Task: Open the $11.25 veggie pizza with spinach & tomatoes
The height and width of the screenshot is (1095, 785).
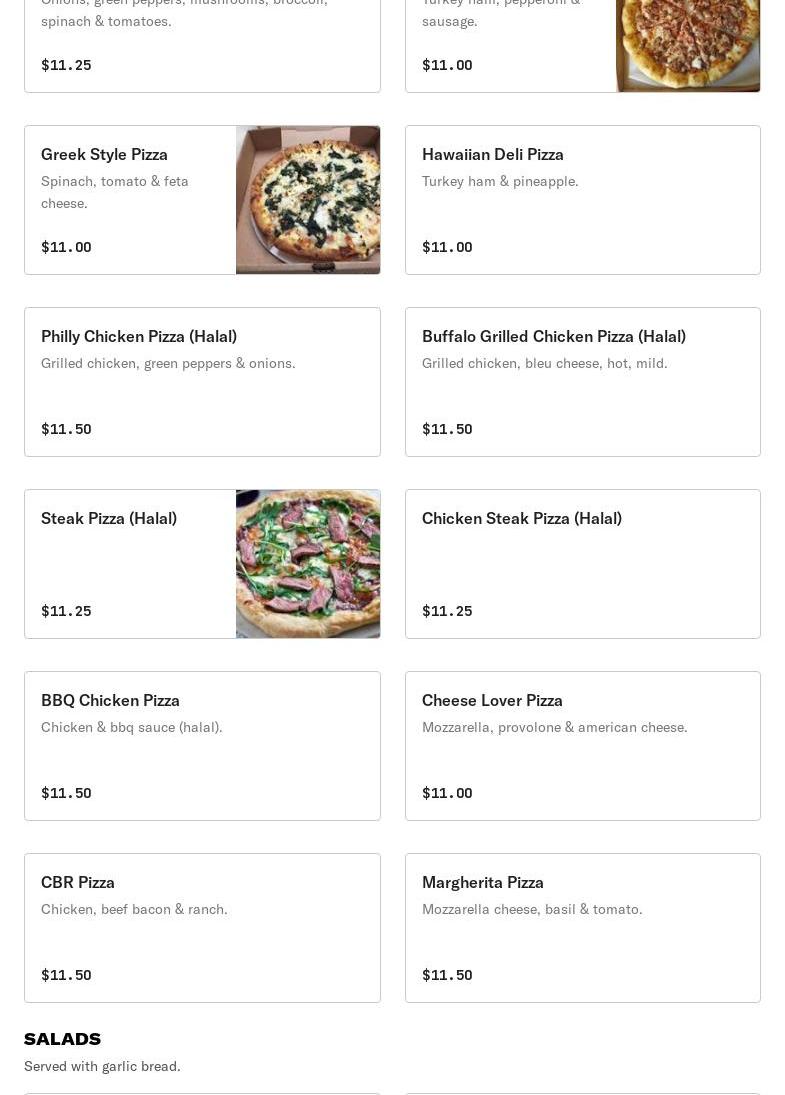Action: tap(202, 45)
